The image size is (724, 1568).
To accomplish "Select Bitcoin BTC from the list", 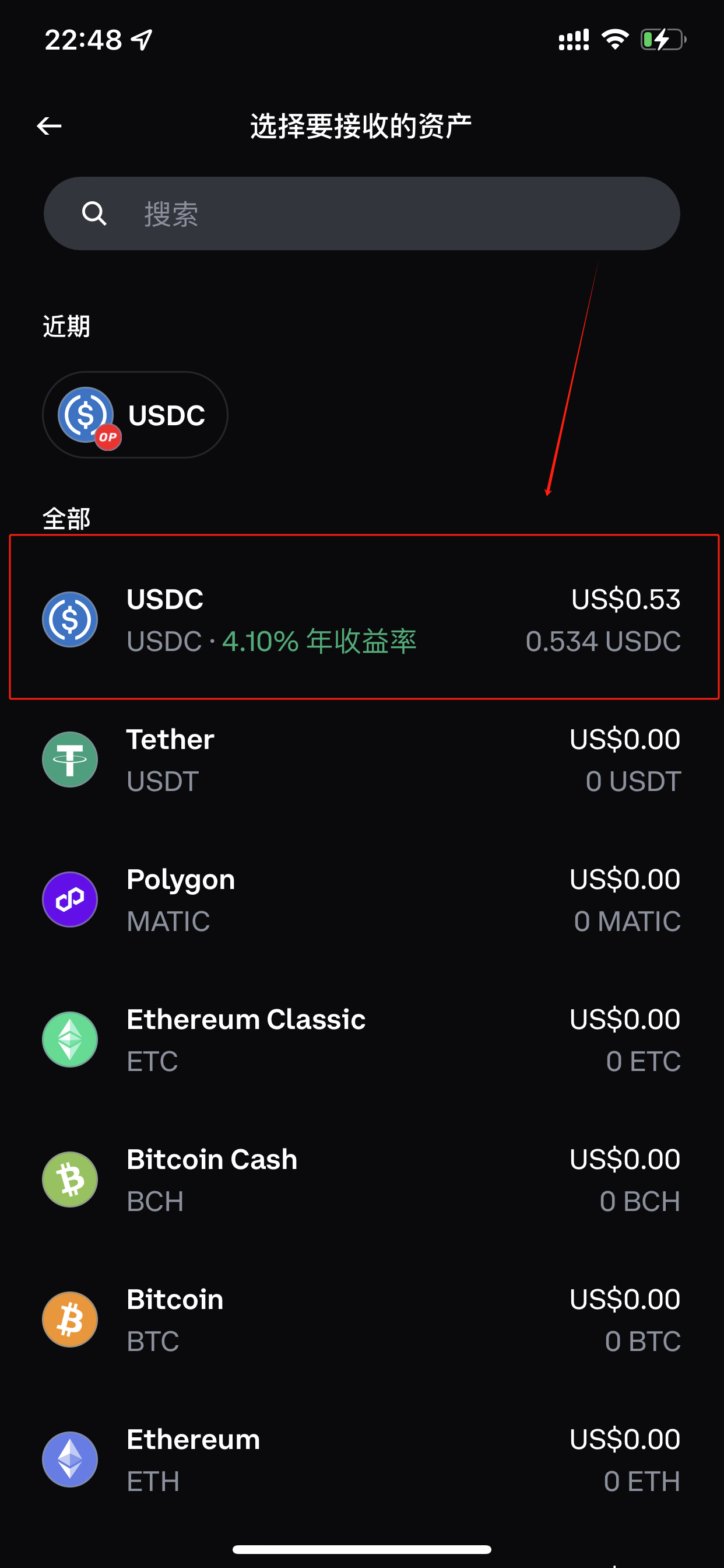I will [361, 1319].
